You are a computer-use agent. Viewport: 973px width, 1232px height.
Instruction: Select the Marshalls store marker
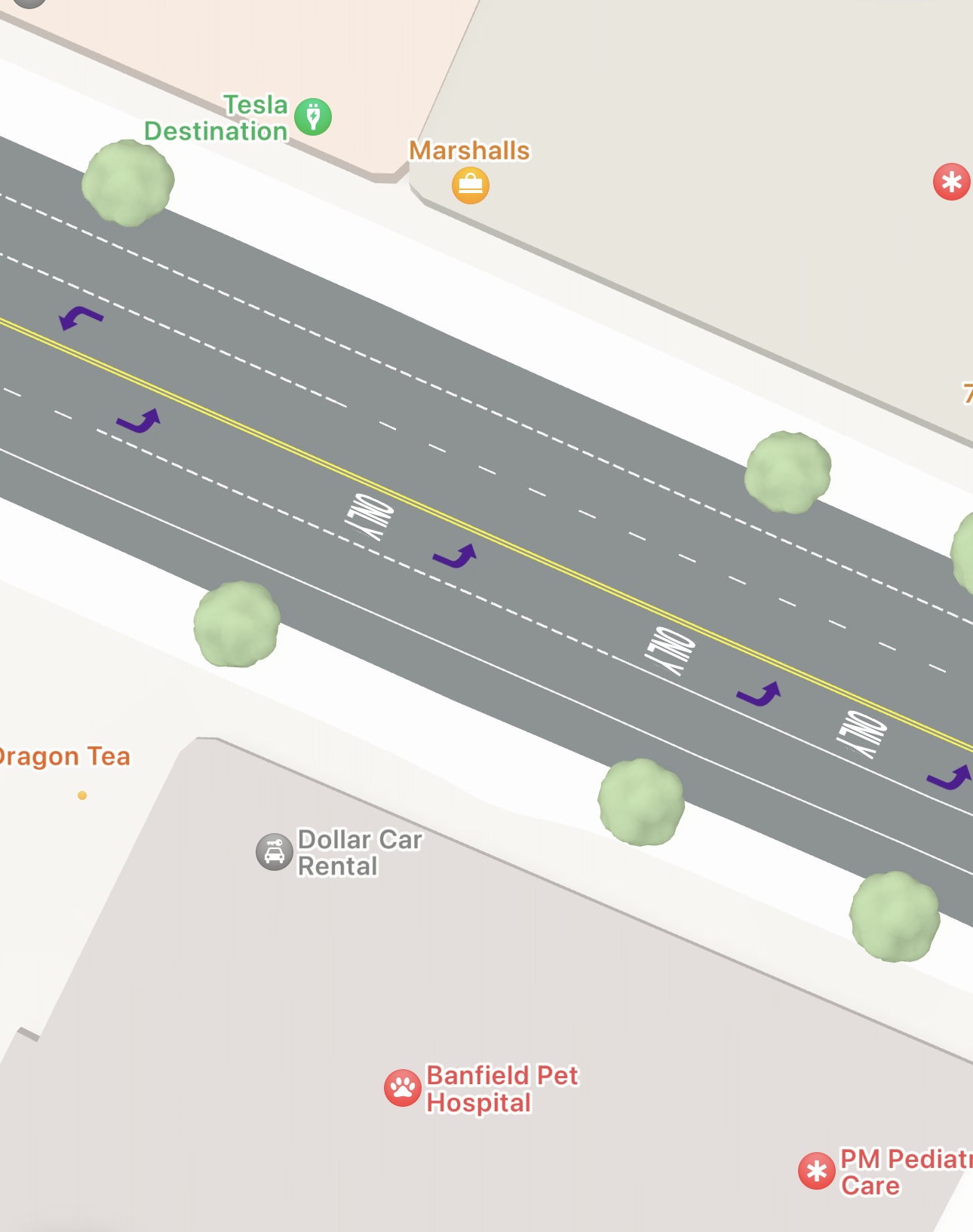[x=470, y=185]
